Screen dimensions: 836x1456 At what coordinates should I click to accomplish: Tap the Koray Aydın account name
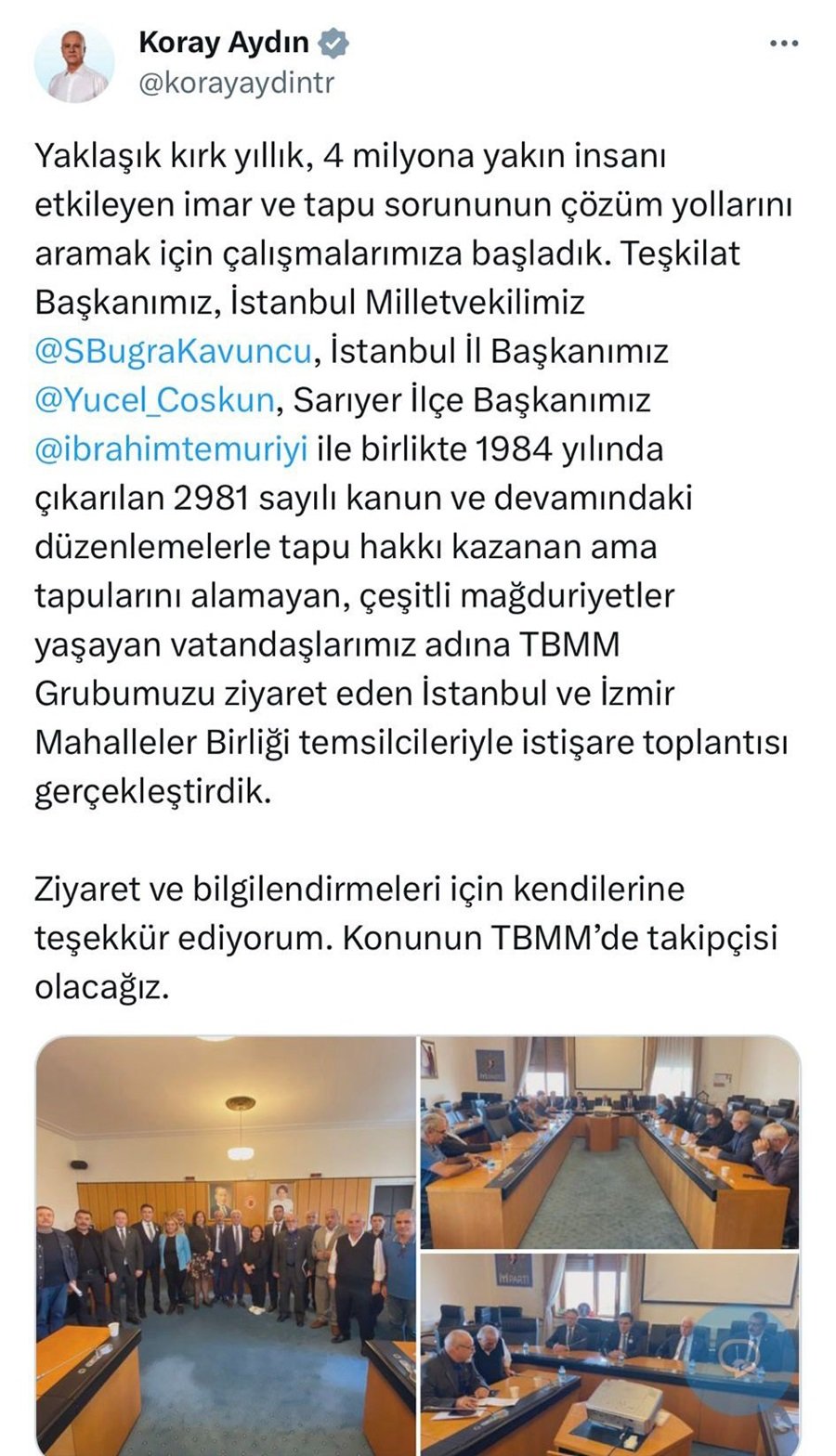pos(224,42)
